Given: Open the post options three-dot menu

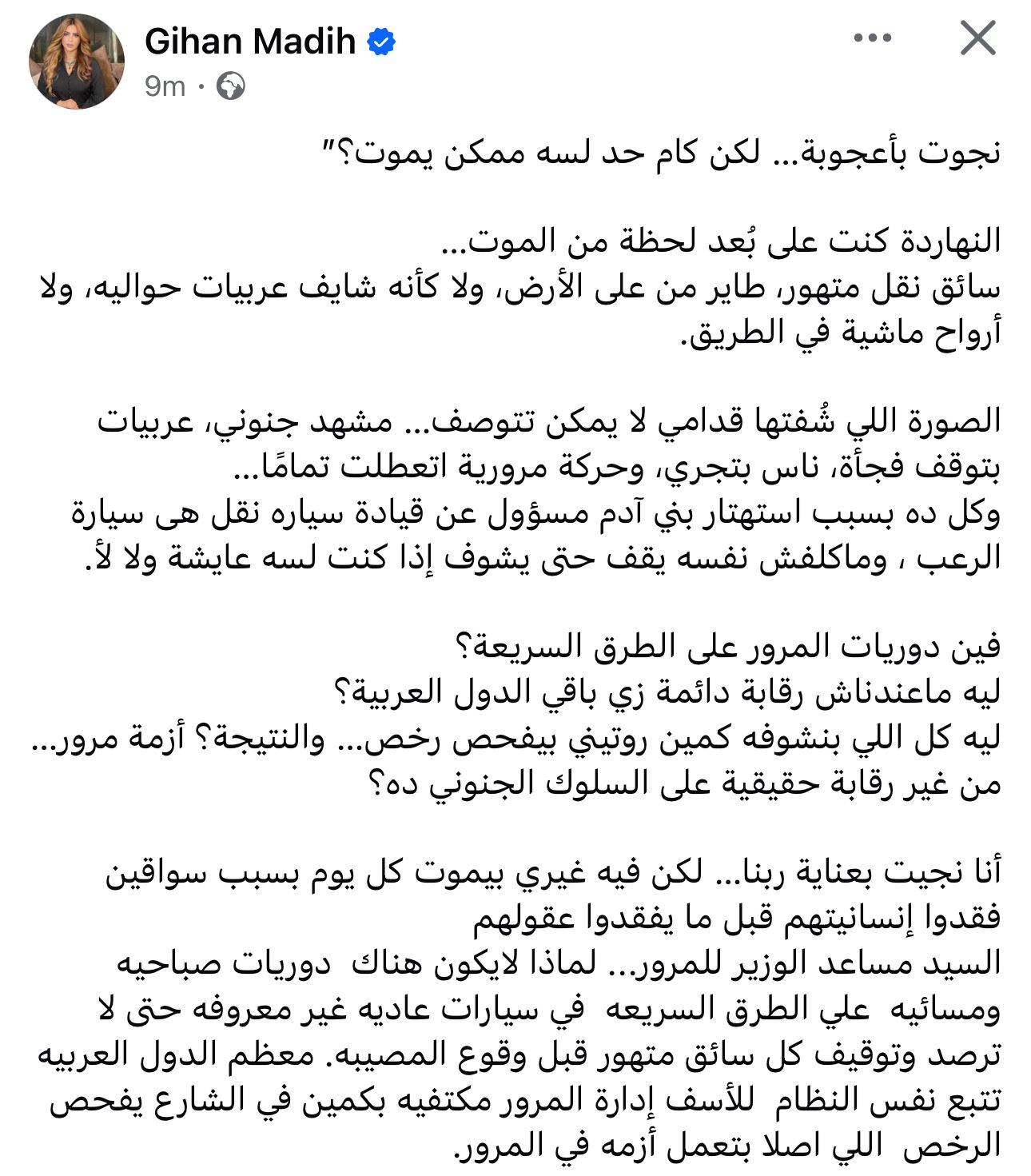Looking at the screenshot, I should 872,38.
